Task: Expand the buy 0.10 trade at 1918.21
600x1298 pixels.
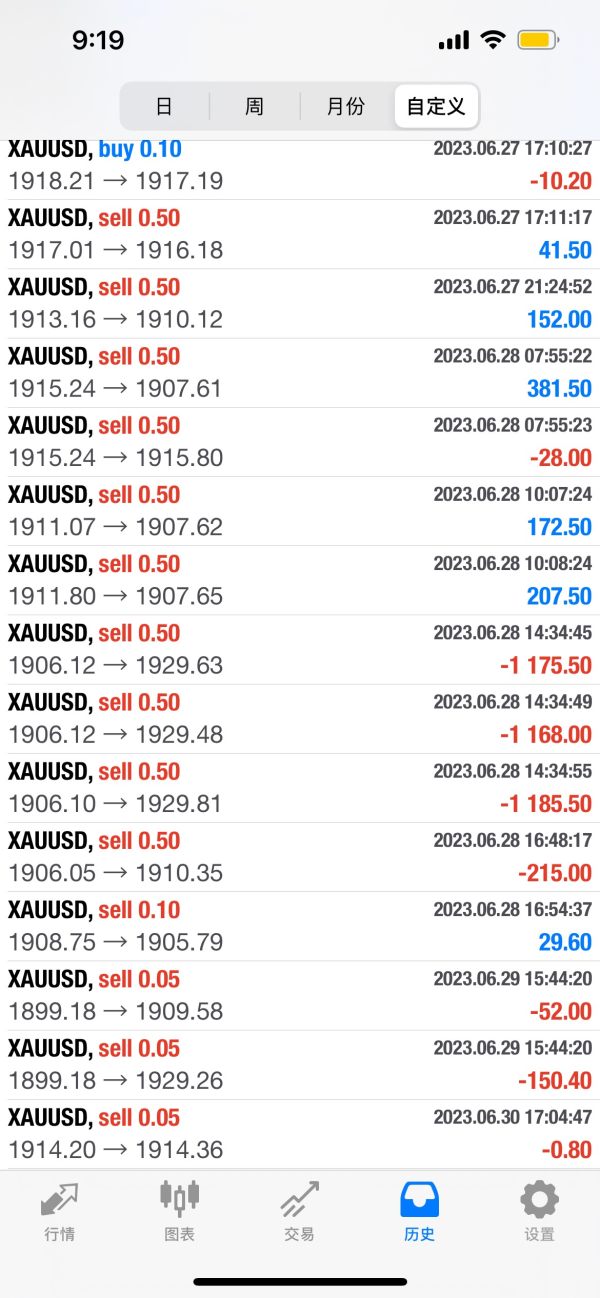Action: pyautogui.click(x=300, y=168)
